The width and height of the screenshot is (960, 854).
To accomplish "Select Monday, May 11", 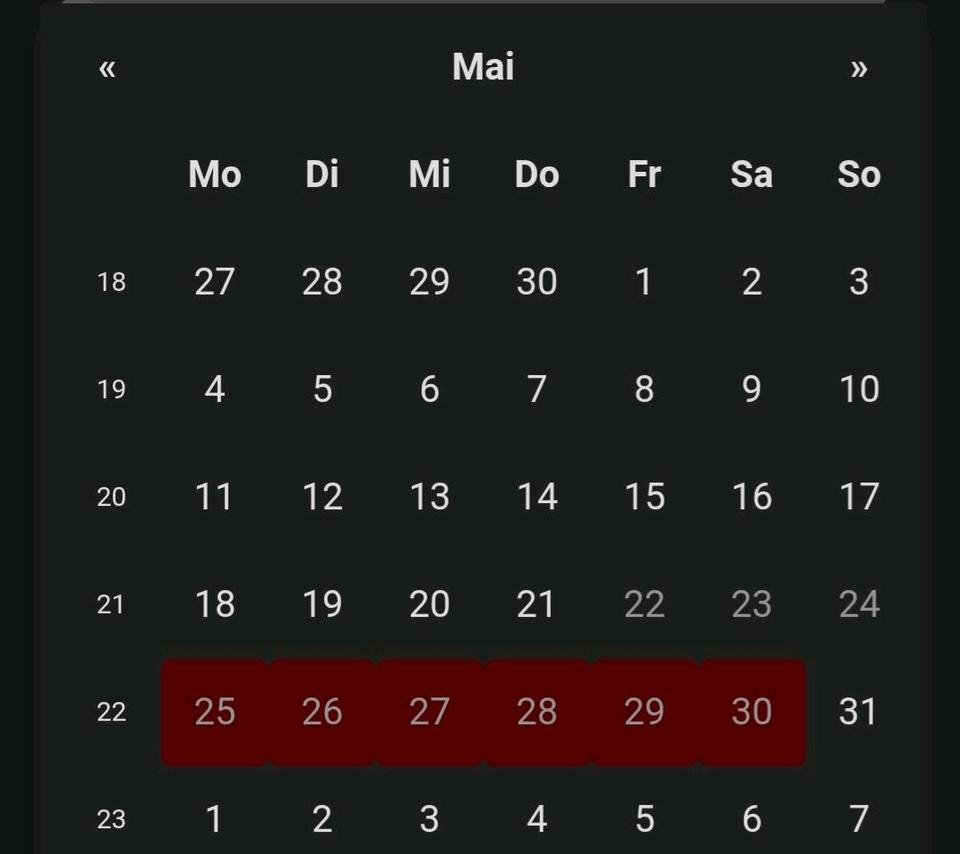I will (x=214, y=497).
